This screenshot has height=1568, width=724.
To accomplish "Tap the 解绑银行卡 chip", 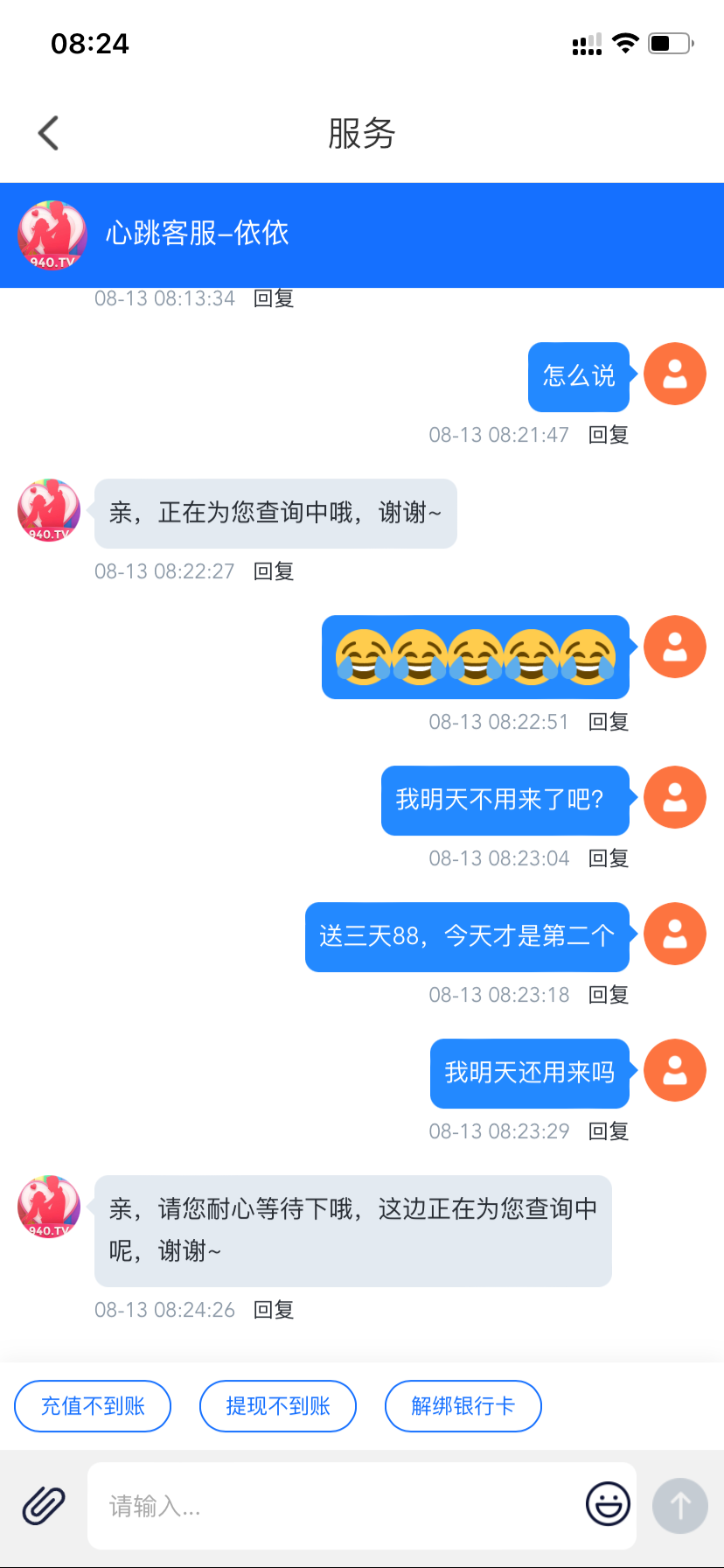I will click(463, 1406).
